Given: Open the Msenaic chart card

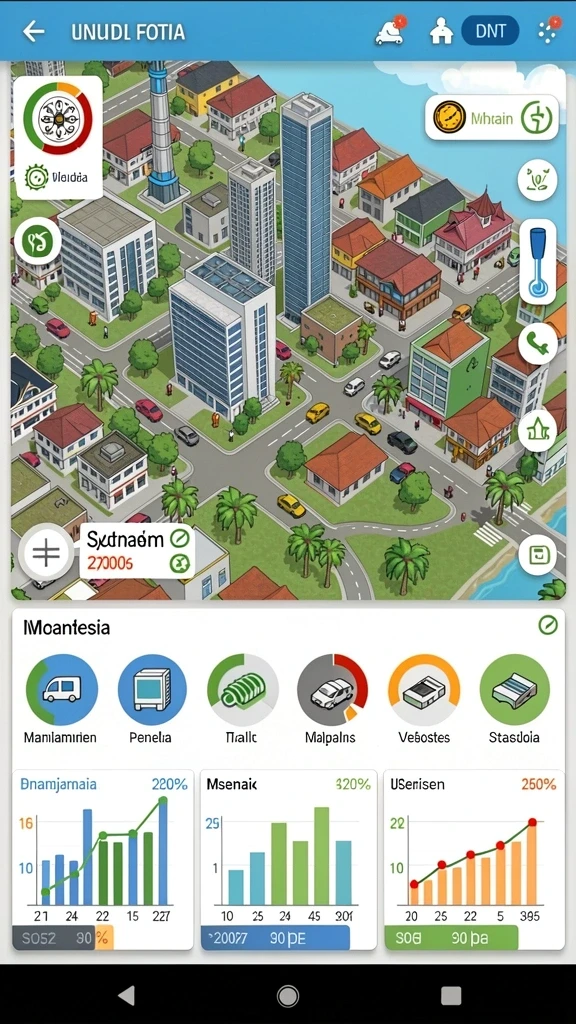Looking at the screenshot, I should coord(288,860).
